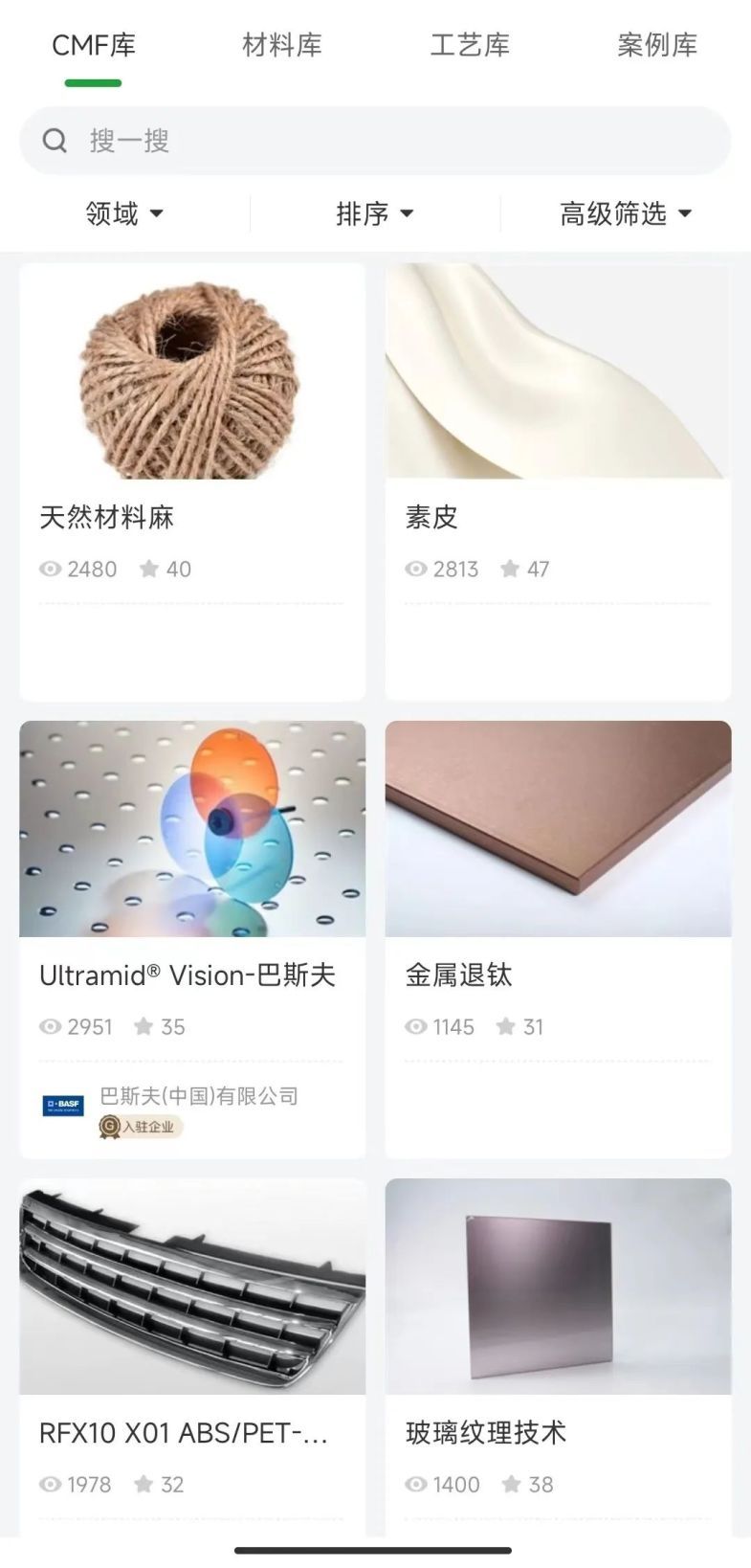
Task: Click the search magnifier icon
Action: [54, 141]
